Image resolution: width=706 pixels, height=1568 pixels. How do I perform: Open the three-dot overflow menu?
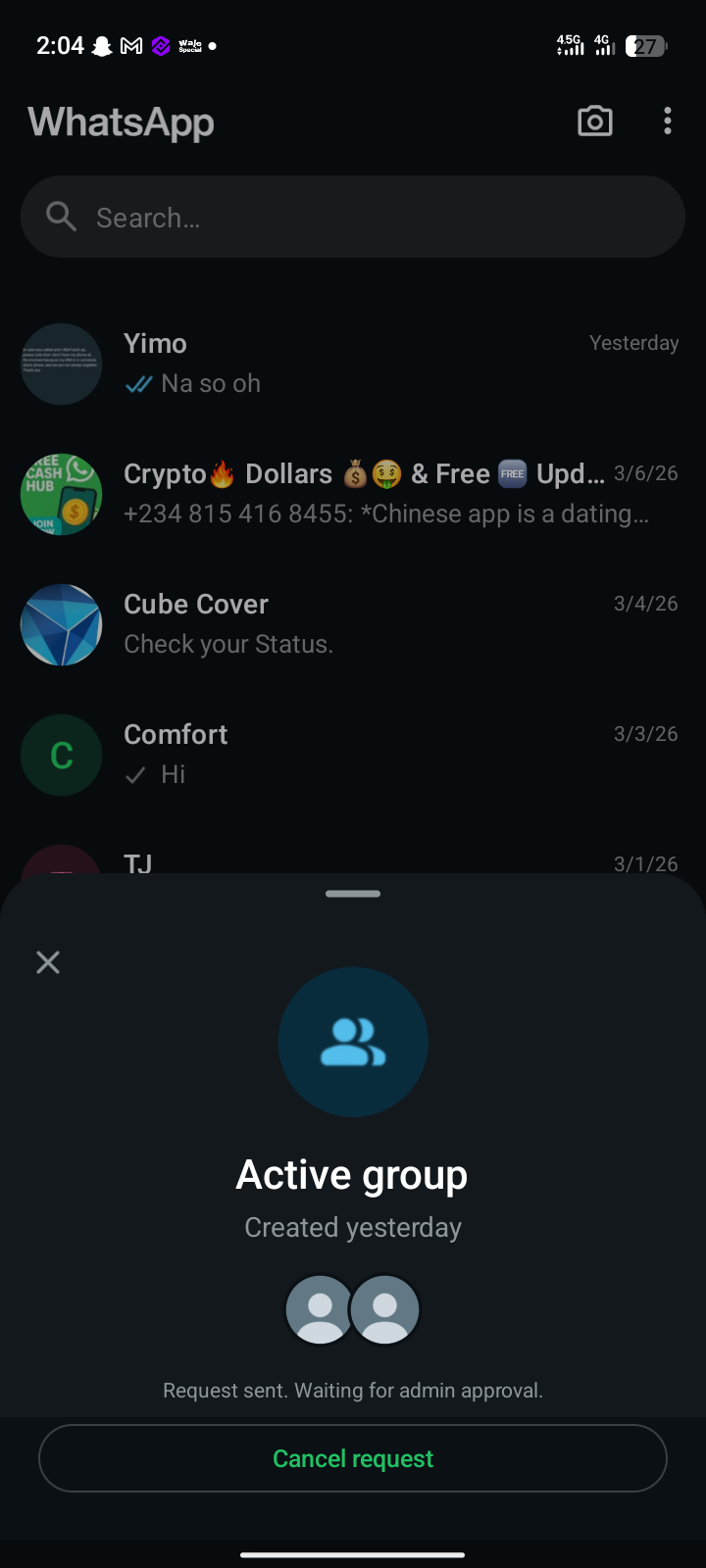(x=668, y=122)
